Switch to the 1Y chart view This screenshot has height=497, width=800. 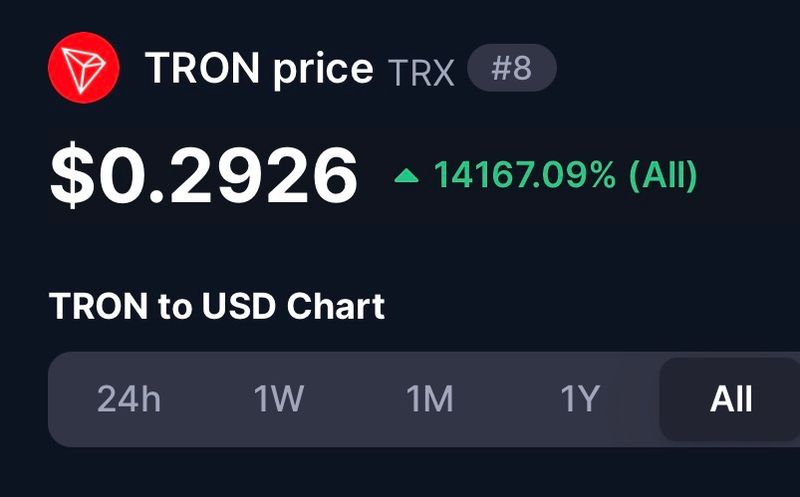580,400
